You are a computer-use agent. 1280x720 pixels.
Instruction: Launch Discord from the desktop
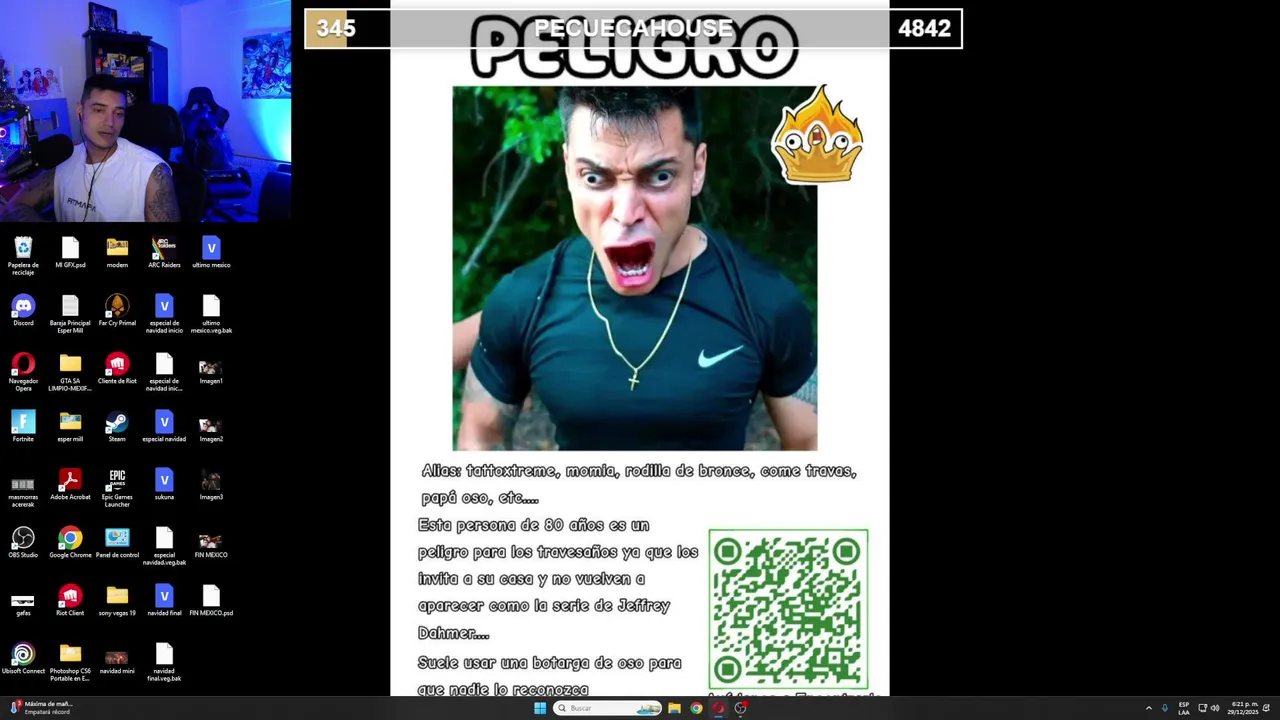(23, 306)
